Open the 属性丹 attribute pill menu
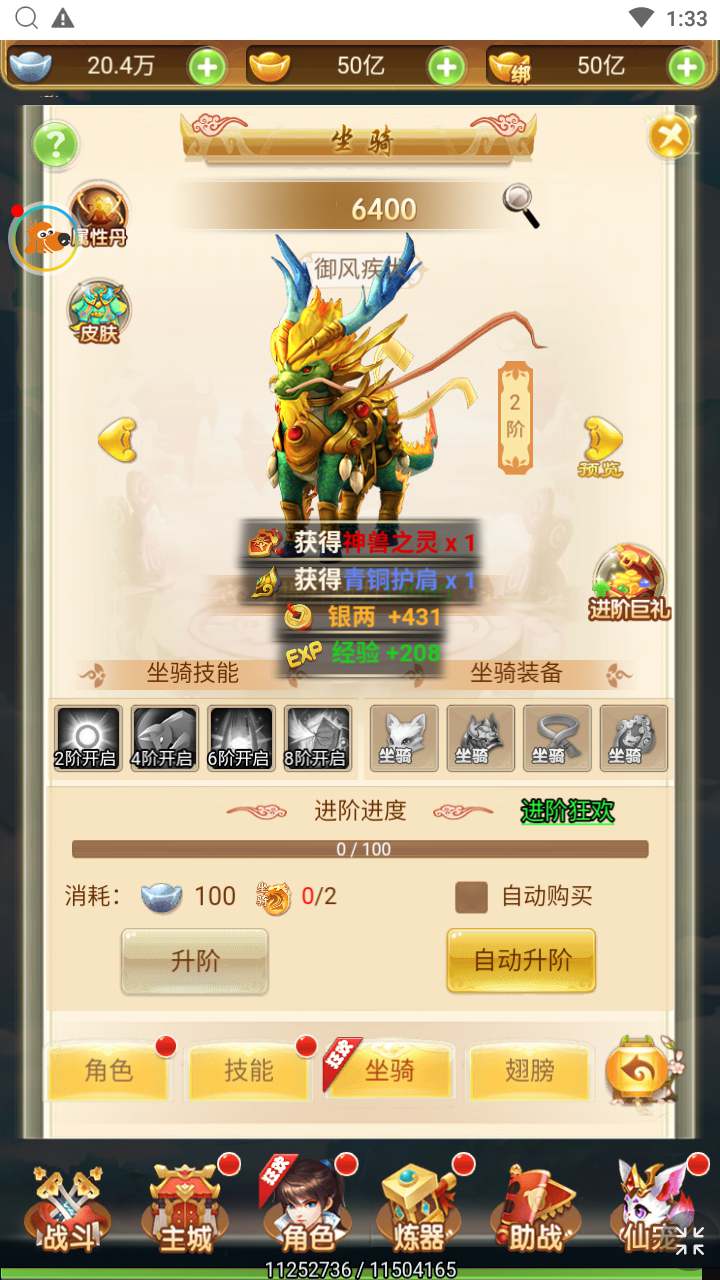This screenshot has height=1280, width=720. tap(99, 215)
